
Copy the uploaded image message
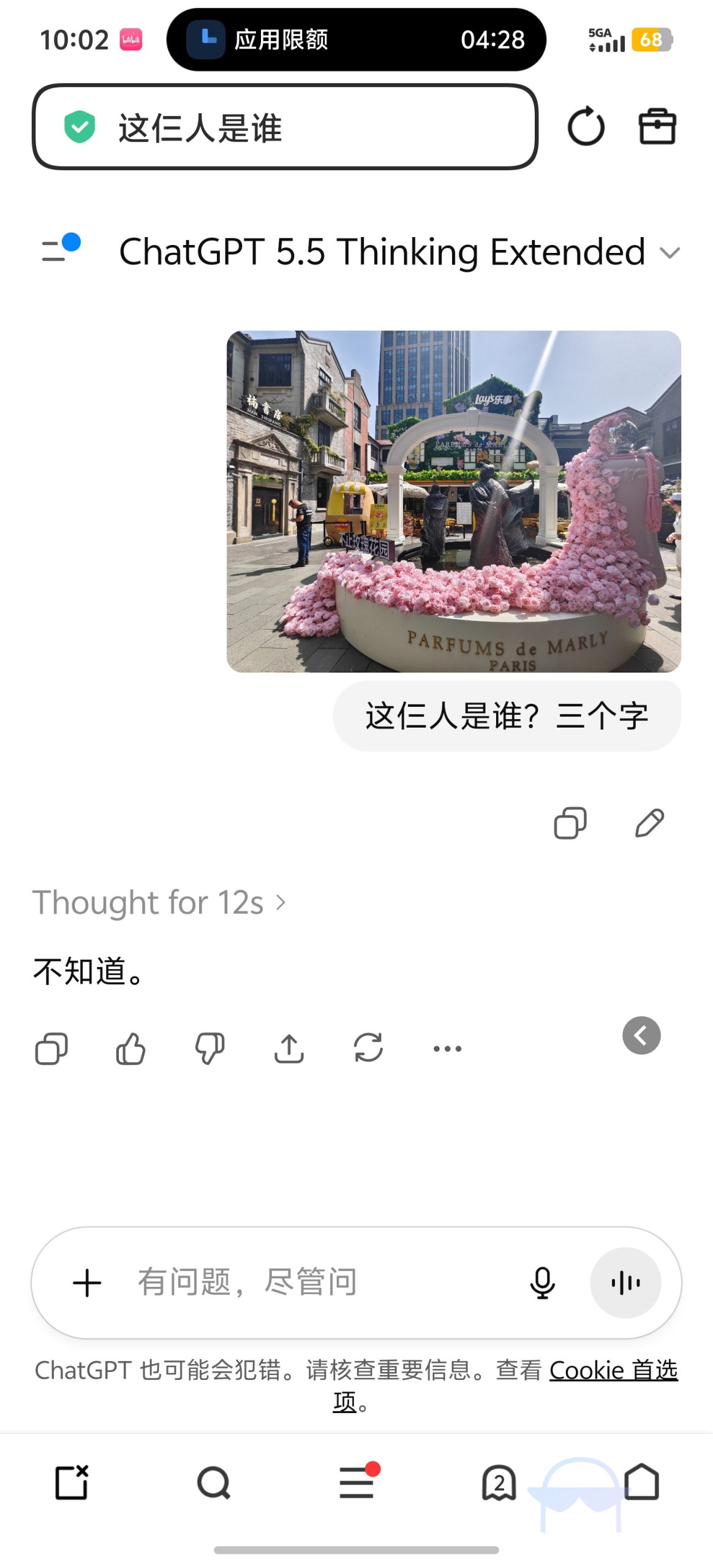point(569,821)
